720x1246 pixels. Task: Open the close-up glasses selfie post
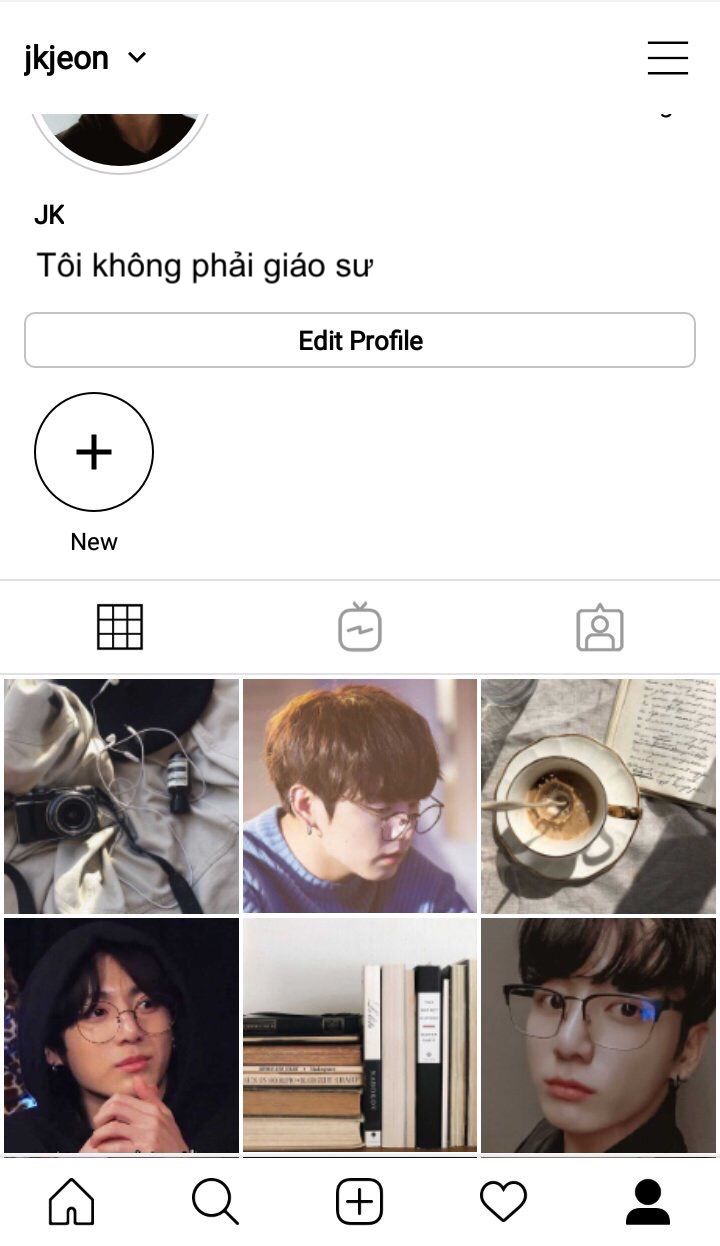[x=598, y=1035]
